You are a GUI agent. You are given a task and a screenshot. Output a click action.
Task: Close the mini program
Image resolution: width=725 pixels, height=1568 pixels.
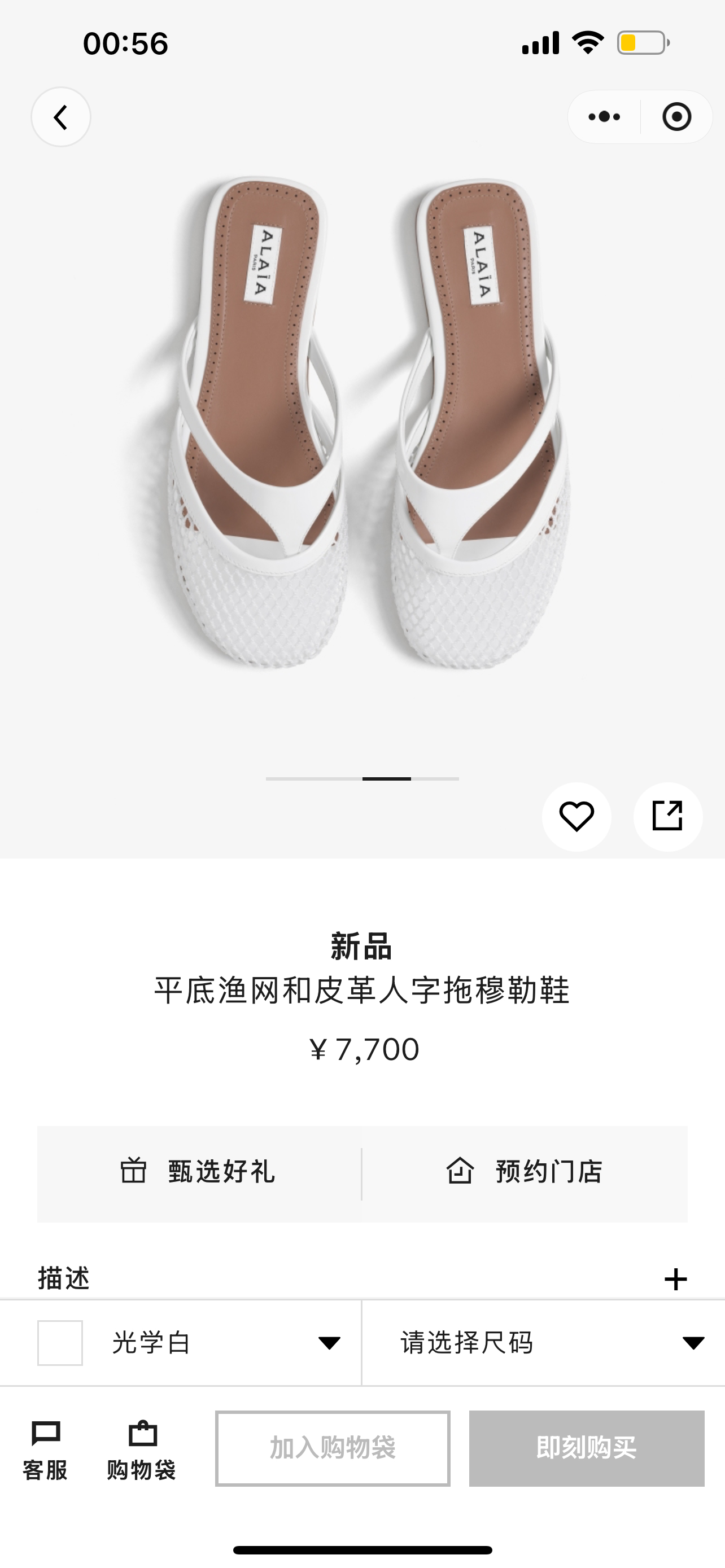pyautogui.click(x=676, y=117)
